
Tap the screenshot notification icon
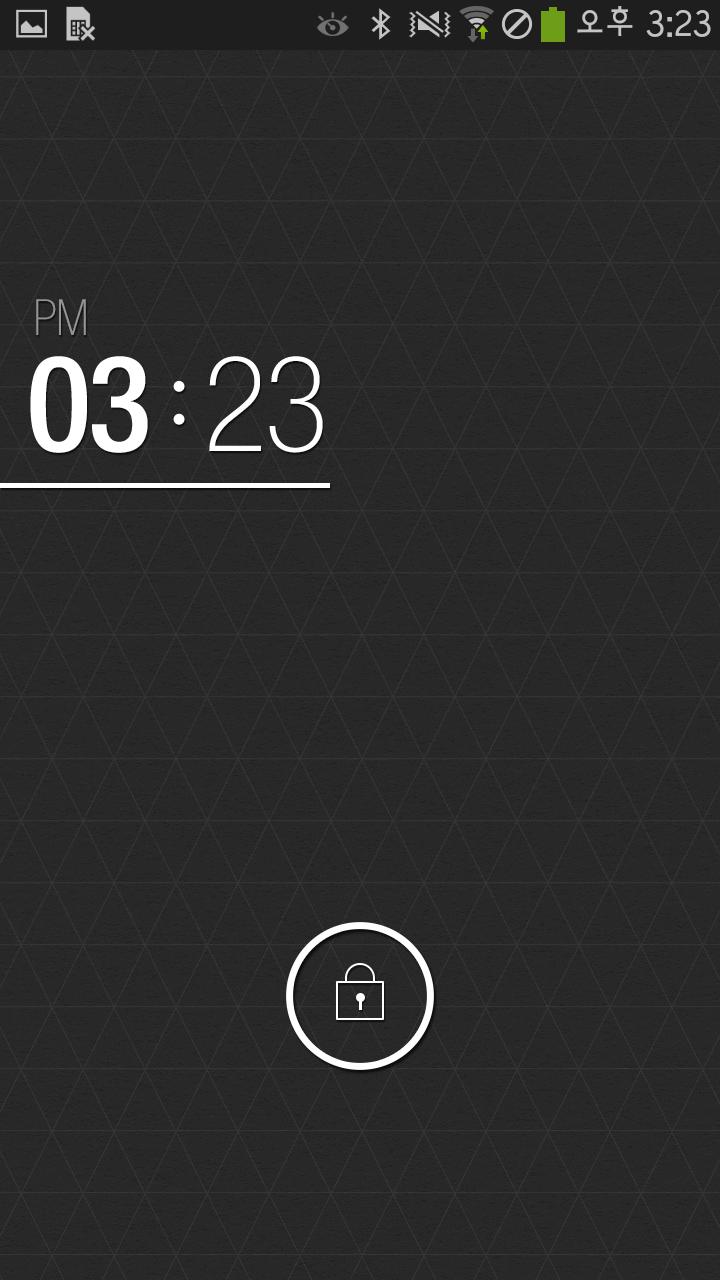pyautogui.click(x=30, y=23)
